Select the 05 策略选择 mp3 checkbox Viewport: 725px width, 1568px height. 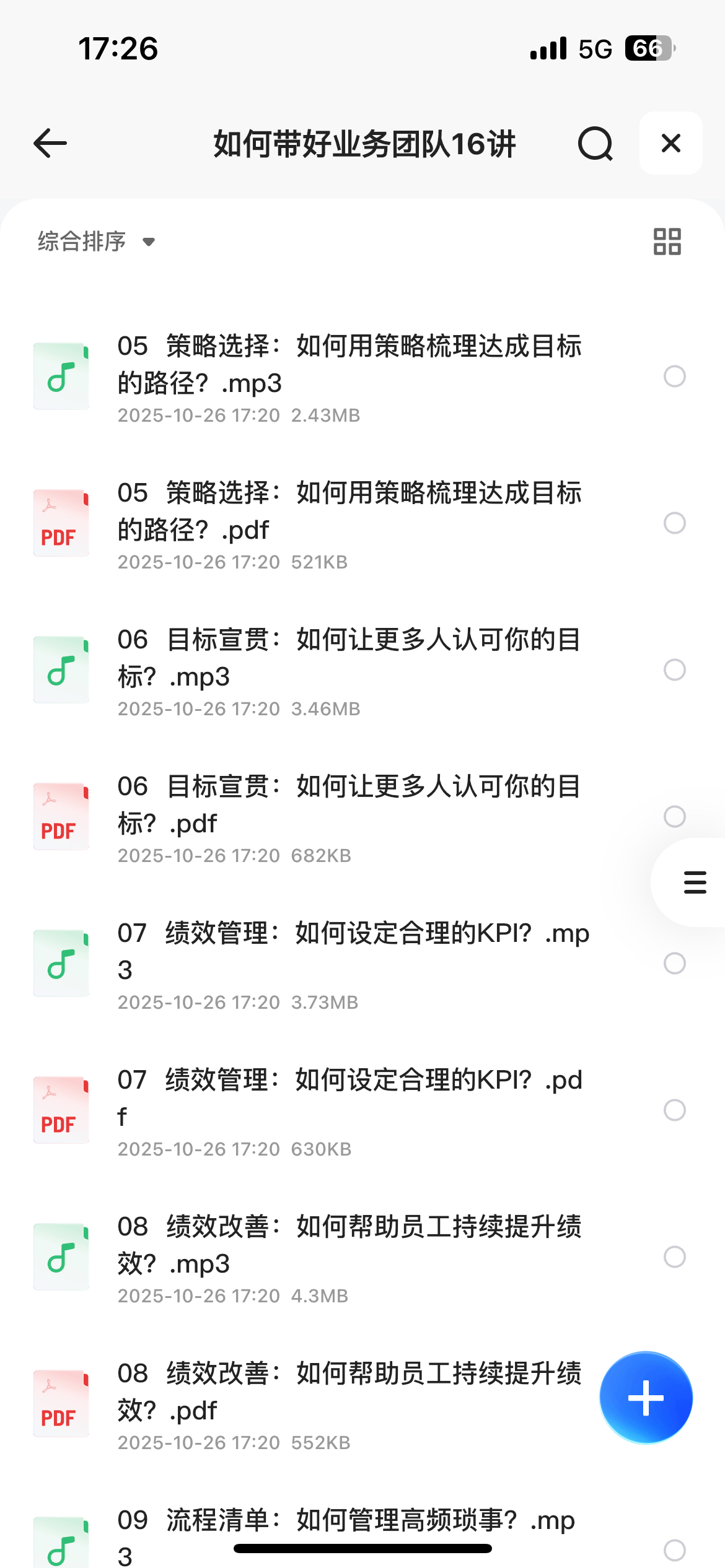[674, 377]
